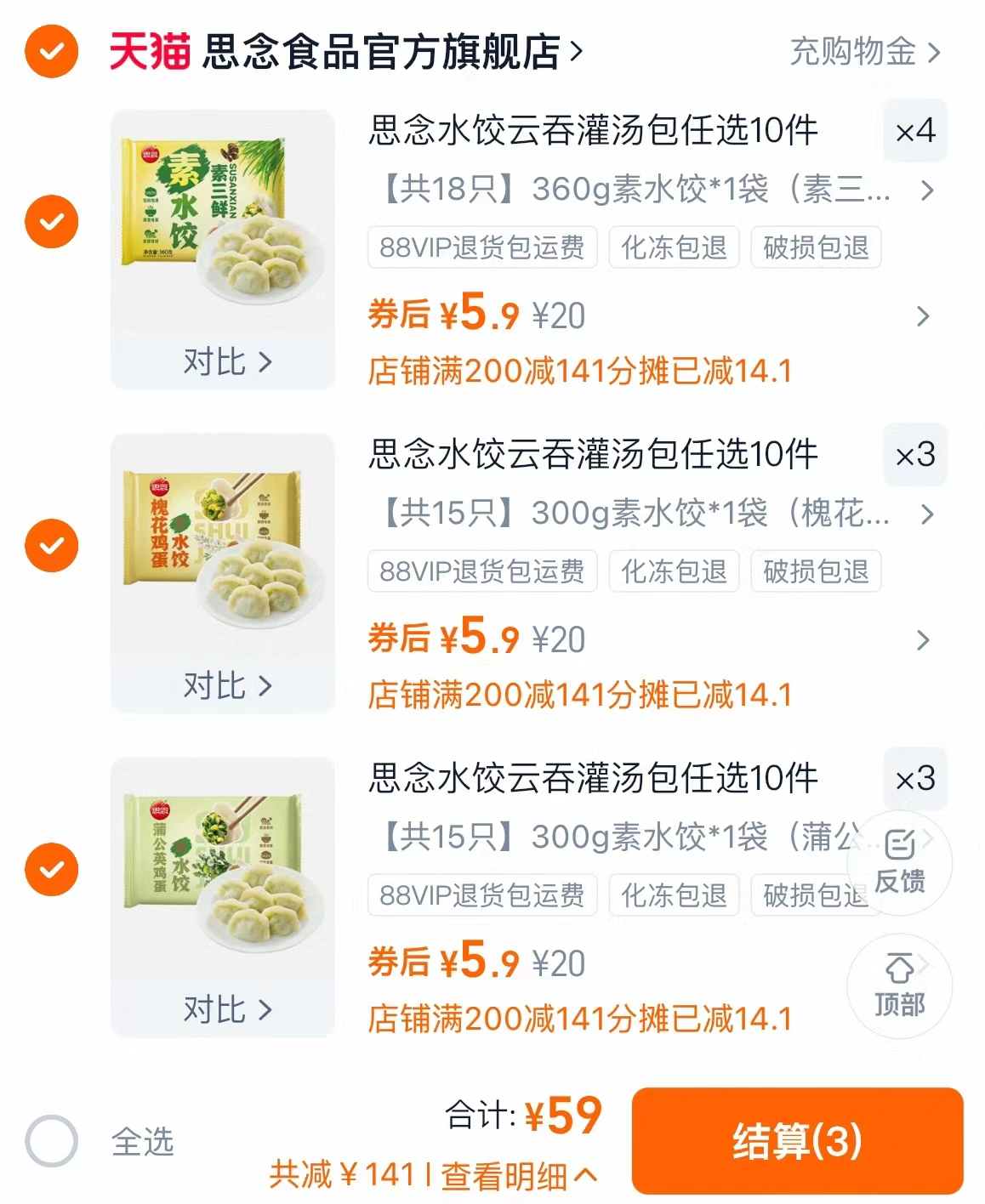
Task: Tap the ×4 quantity badge on first item
Action: (915, 132)
